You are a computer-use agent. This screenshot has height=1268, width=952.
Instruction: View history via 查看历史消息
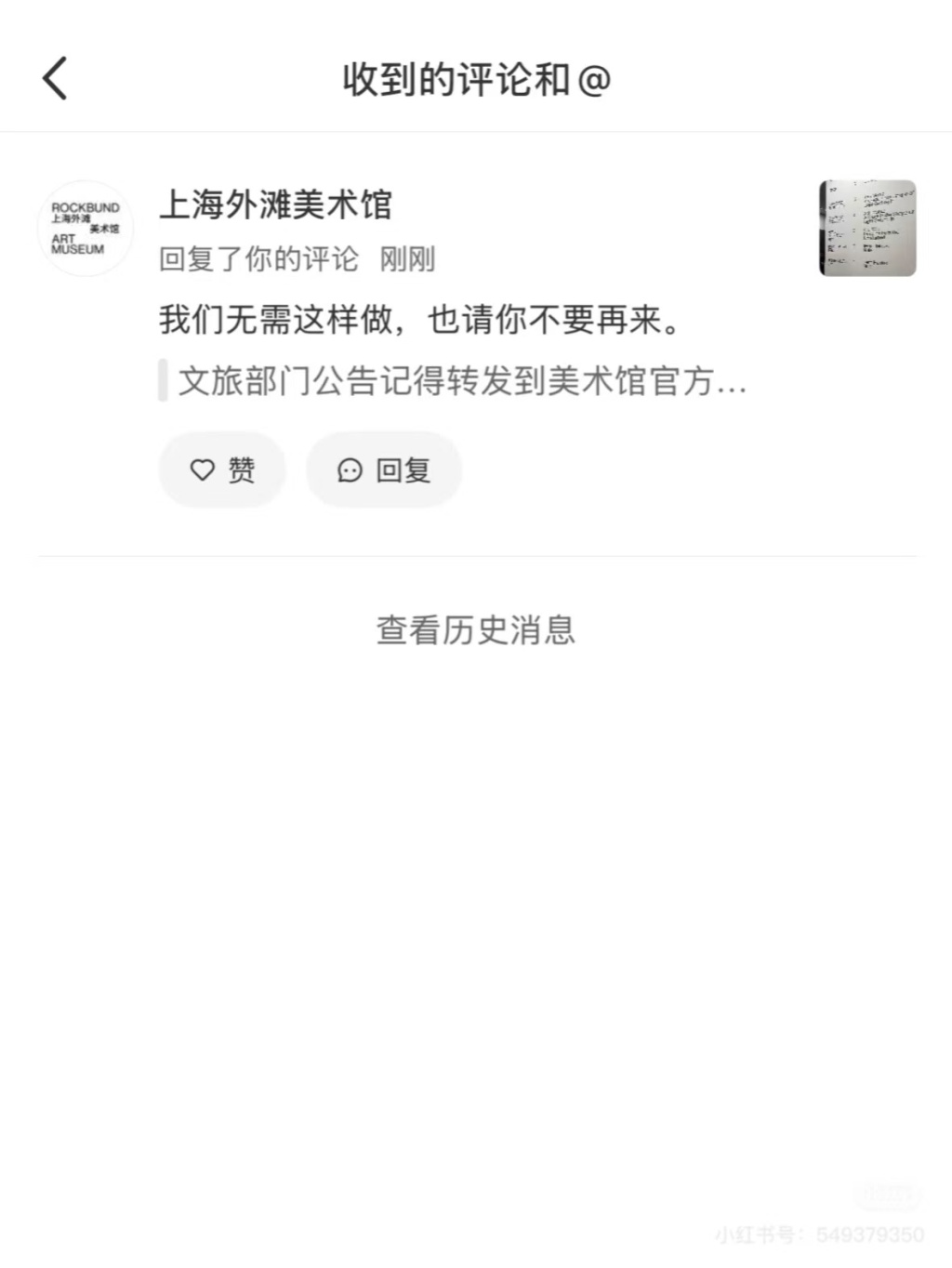click(x=475, y=630)
